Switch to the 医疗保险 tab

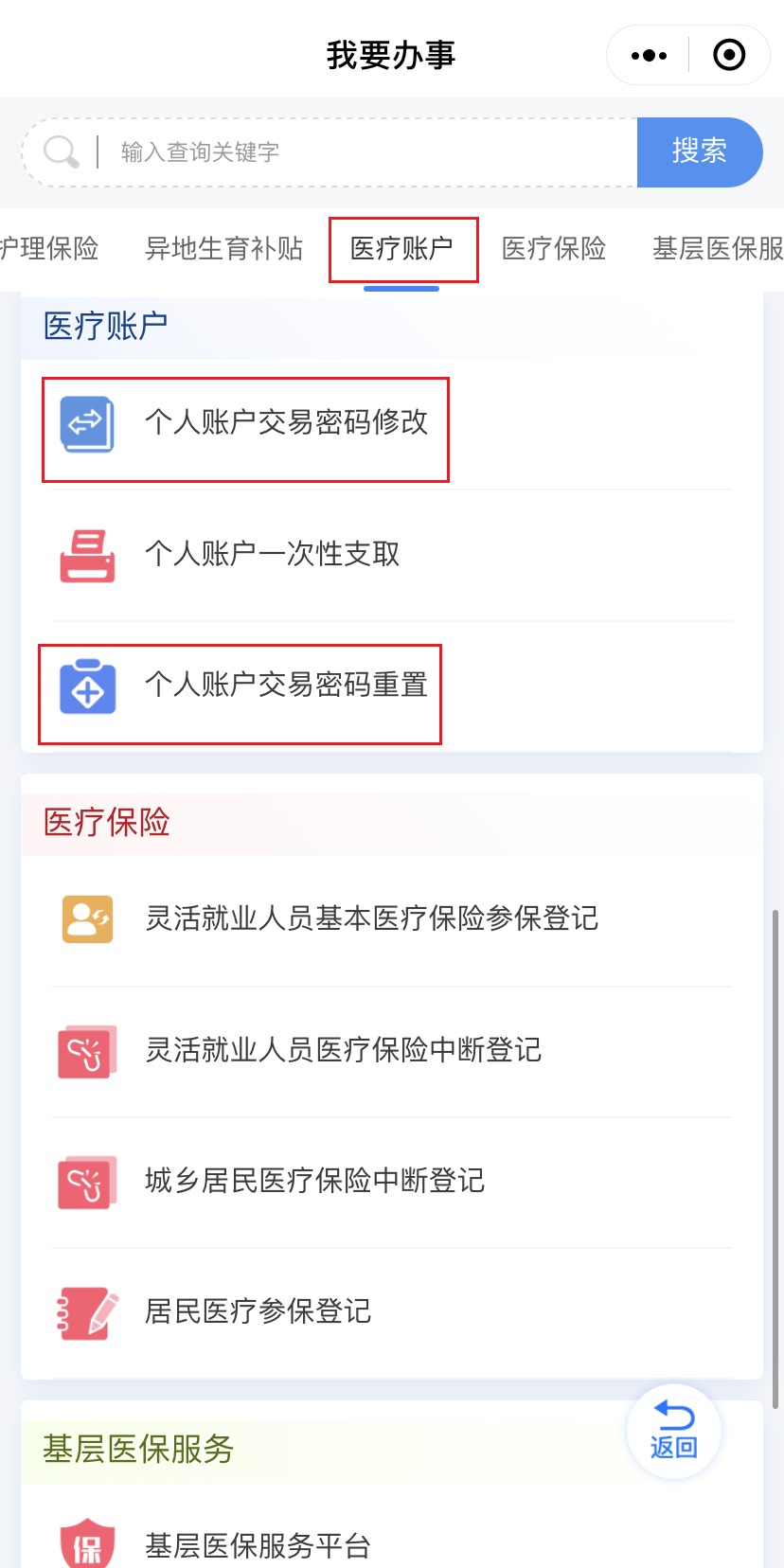554,249
